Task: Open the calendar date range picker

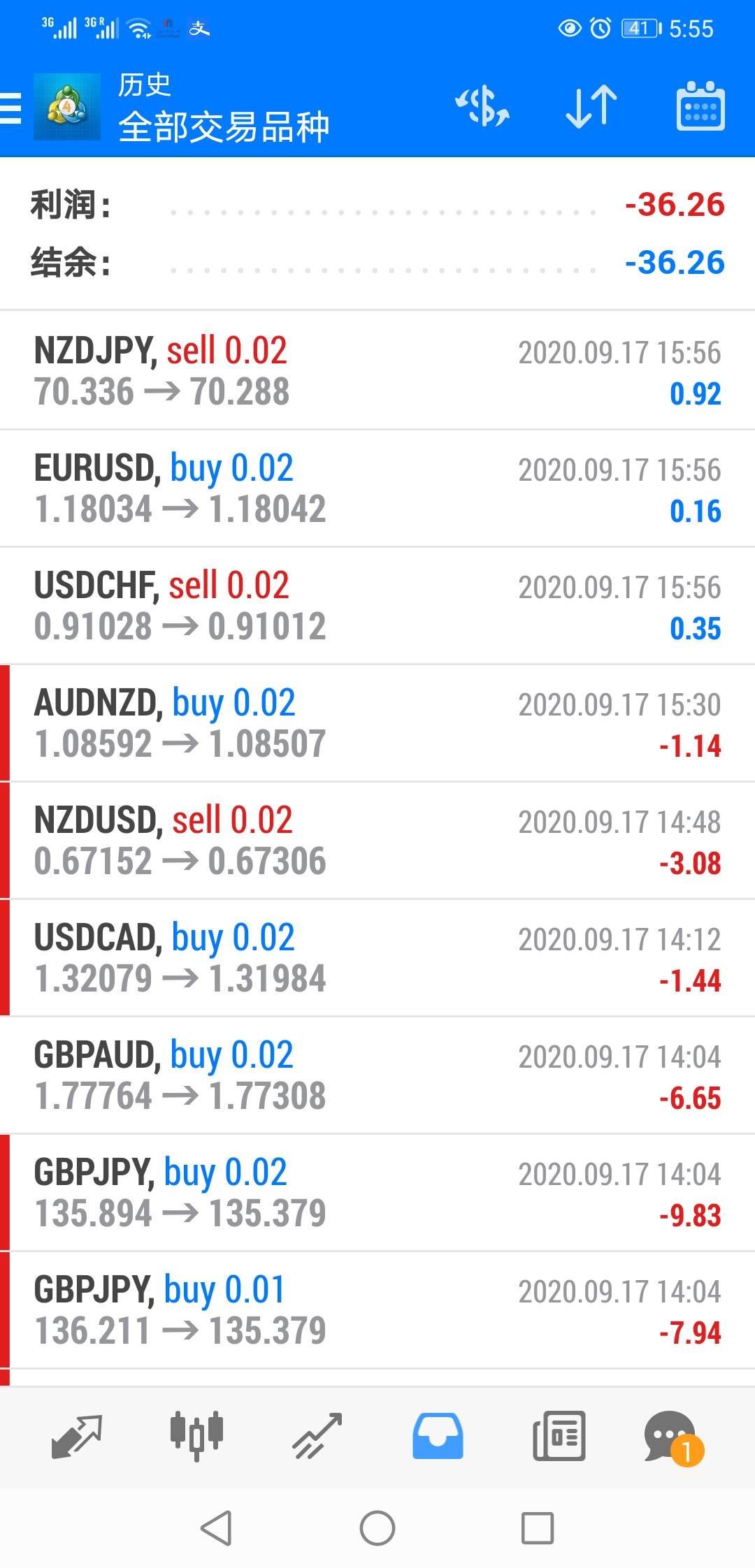Action: [700, 107]
